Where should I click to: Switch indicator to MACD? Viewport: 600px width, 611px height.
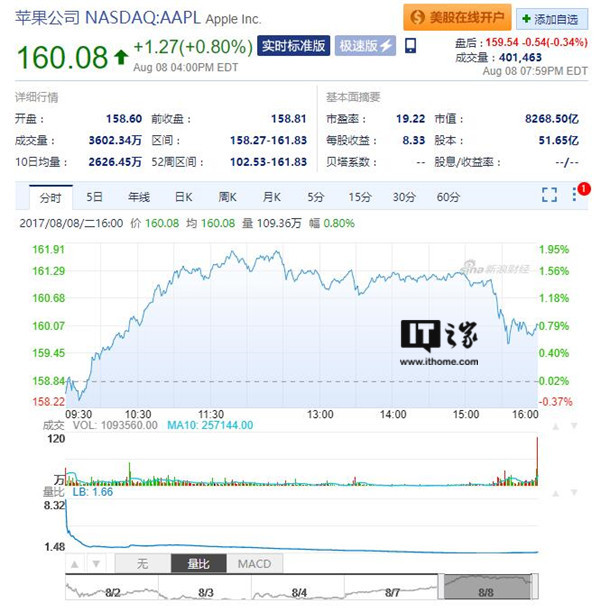coord(254,564)
